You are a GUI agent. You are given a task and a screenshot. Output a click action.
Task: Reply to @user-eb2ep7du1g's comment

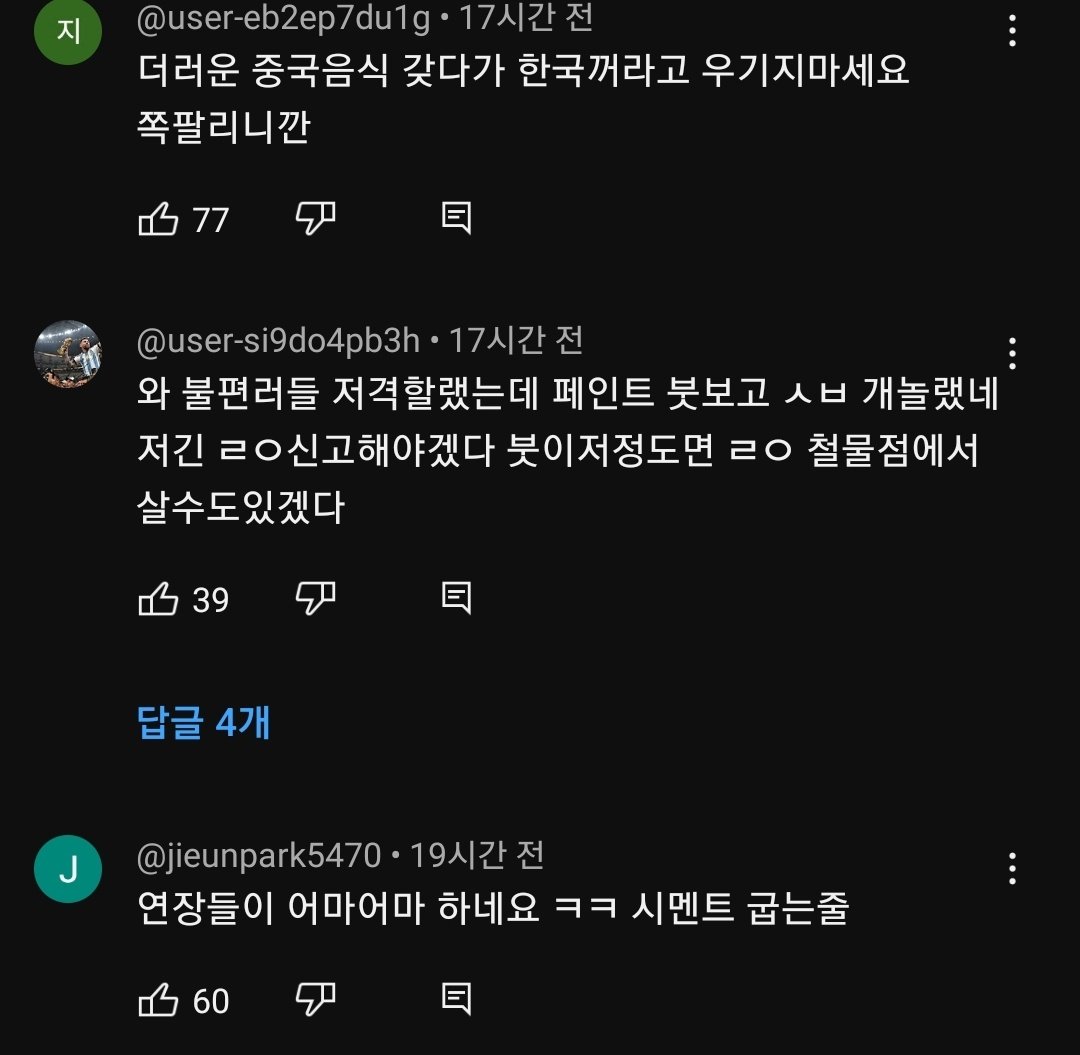click(x=456, y=218)
